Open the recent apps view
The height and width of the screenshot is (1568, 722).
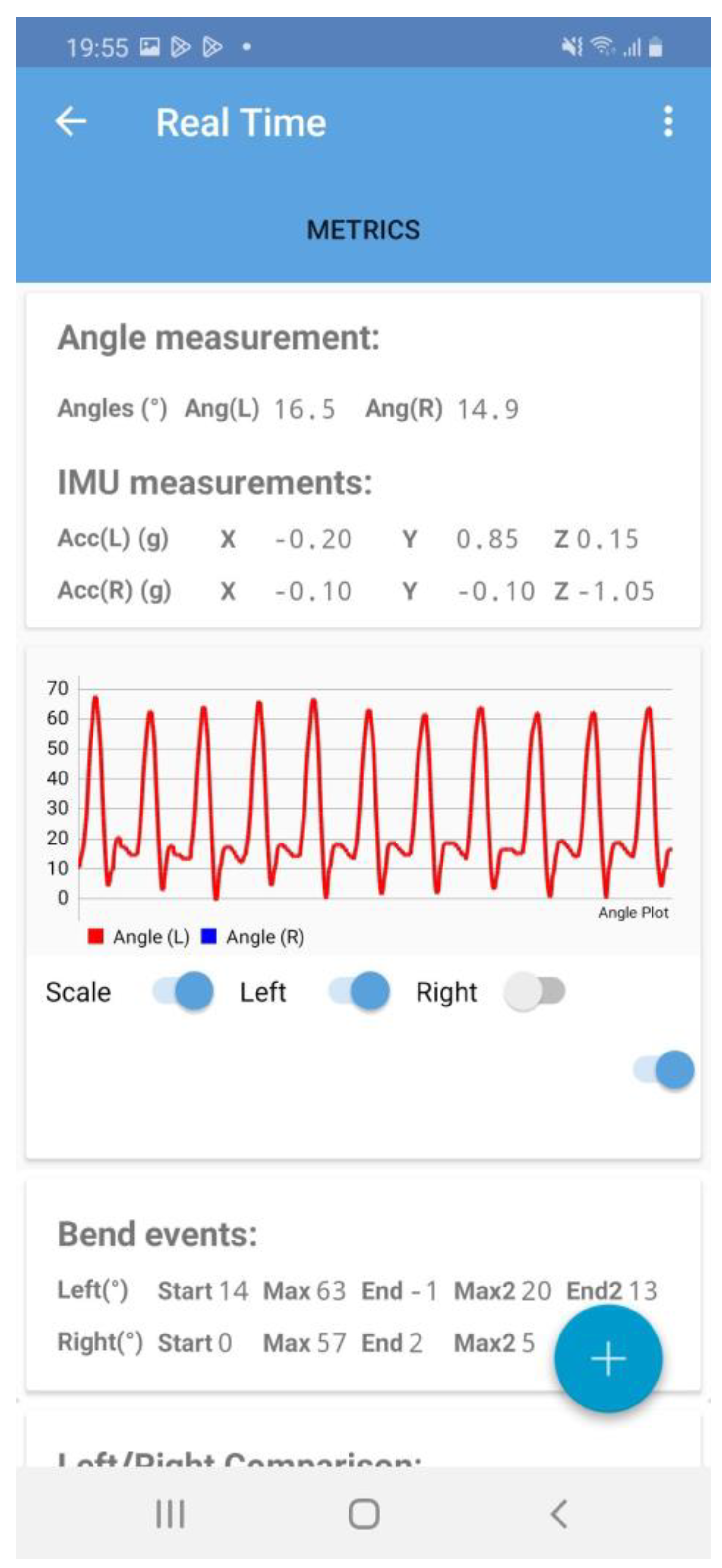(x=170, y=1513)
